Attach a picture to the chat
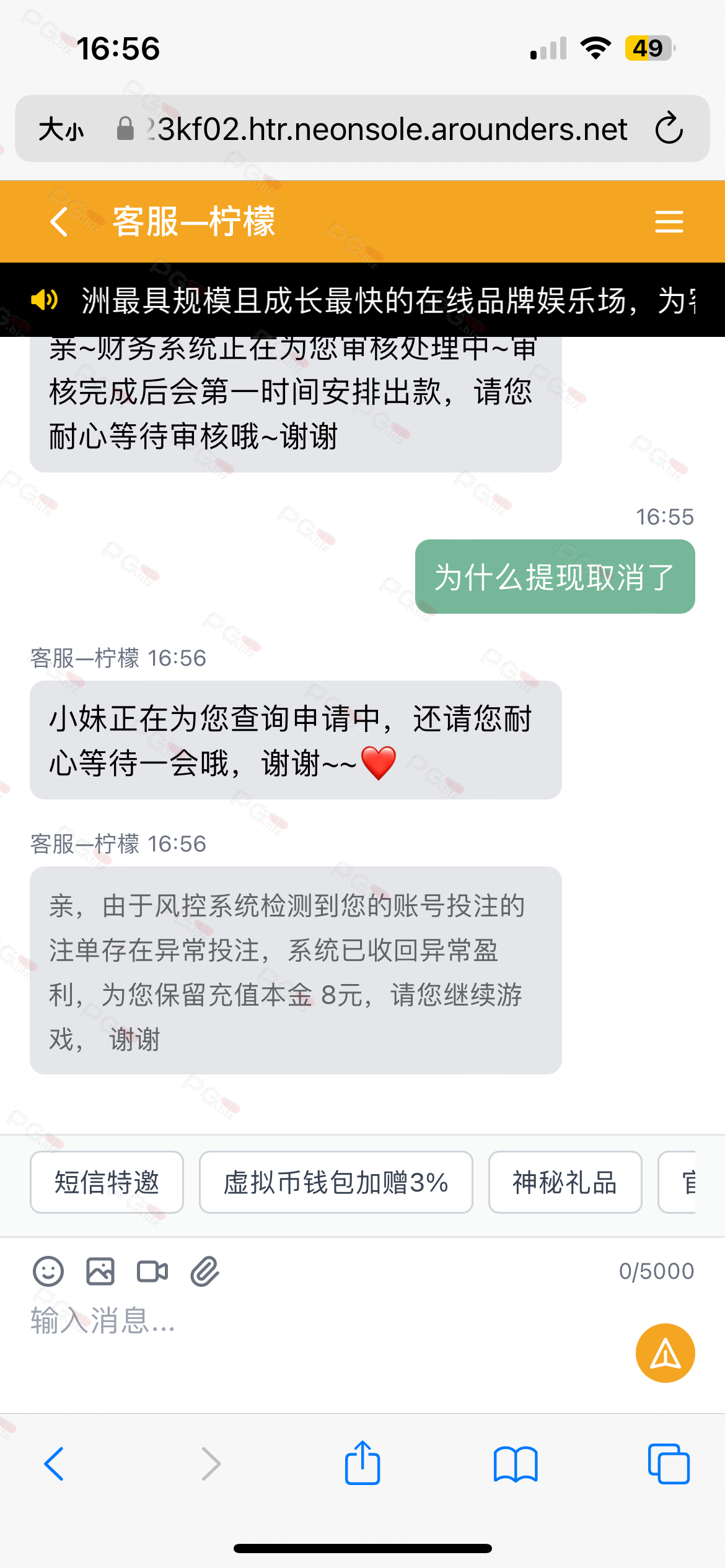This screenshot has width=725, height=1568. tap(100, 1272)
